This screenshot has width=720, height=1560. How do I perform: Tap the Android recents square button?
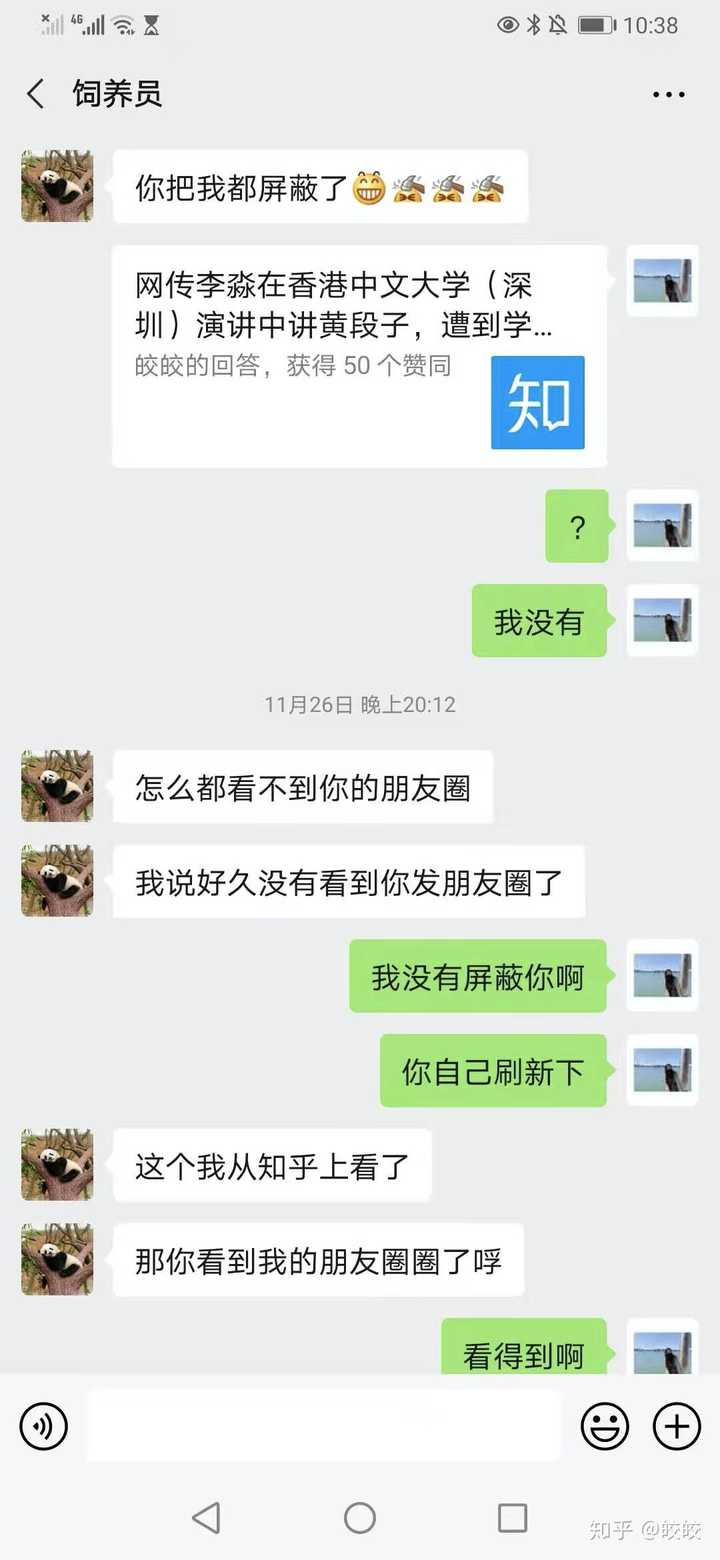(x=513, y=1518)
